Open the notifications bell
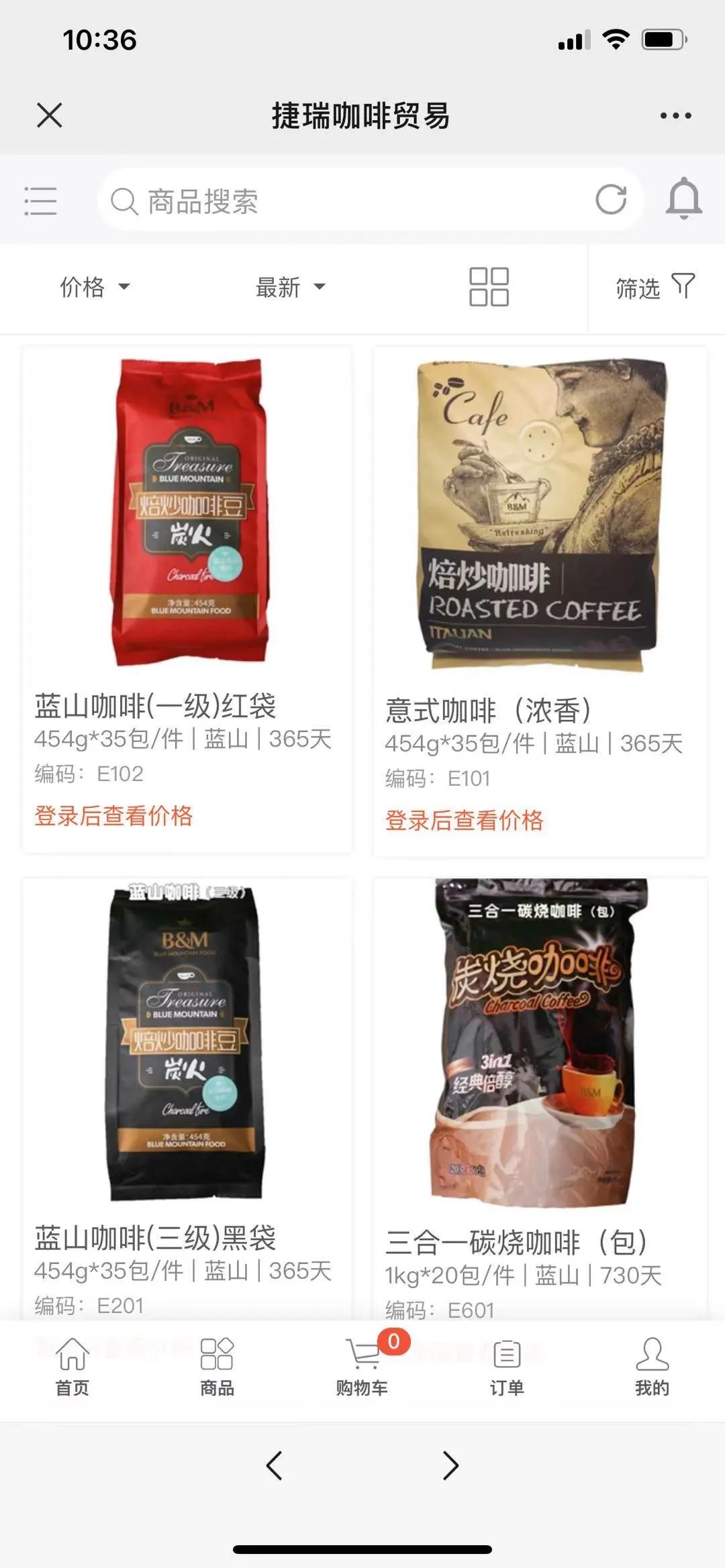 click(683, 199)
